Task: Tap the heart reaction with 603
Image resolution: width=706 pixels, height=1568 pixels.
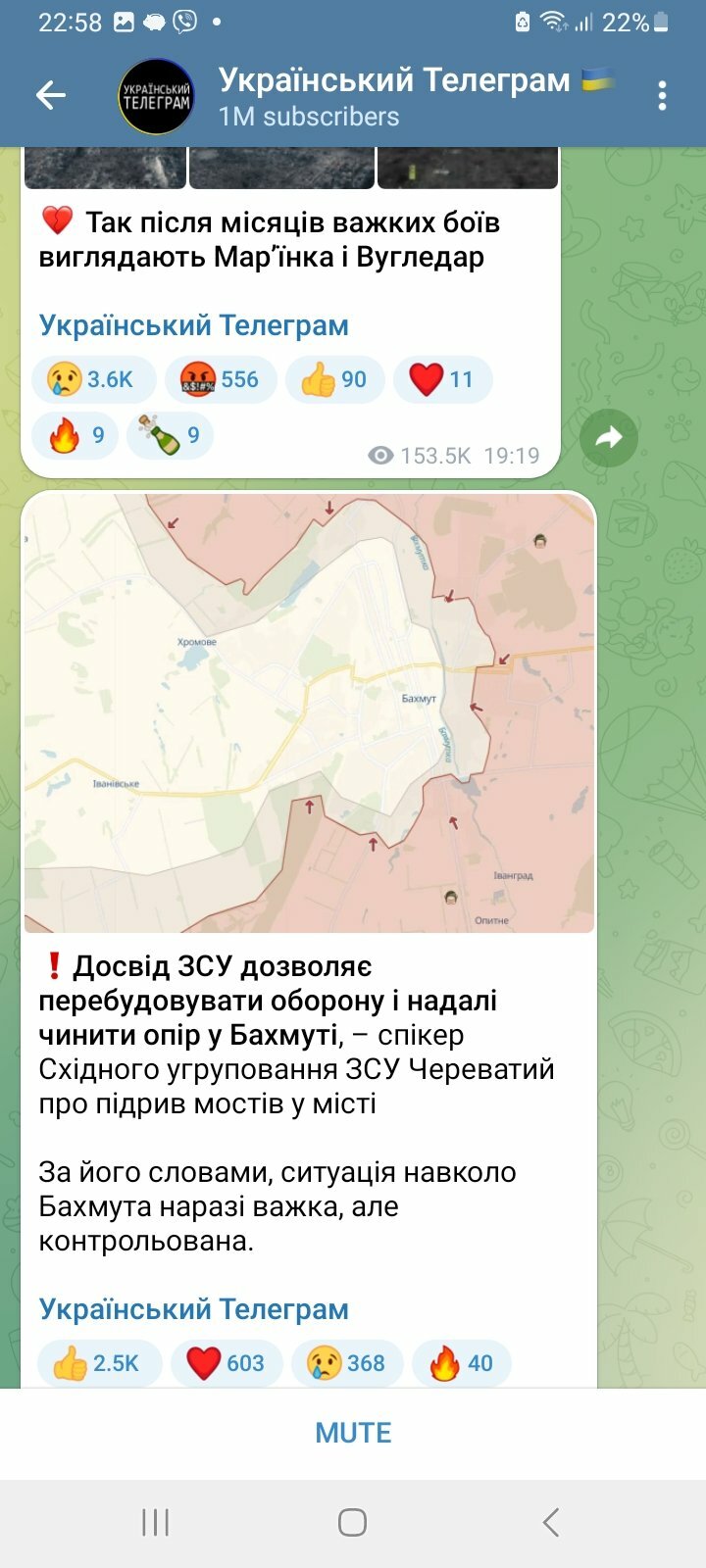Action: [x=227, y=1363]
